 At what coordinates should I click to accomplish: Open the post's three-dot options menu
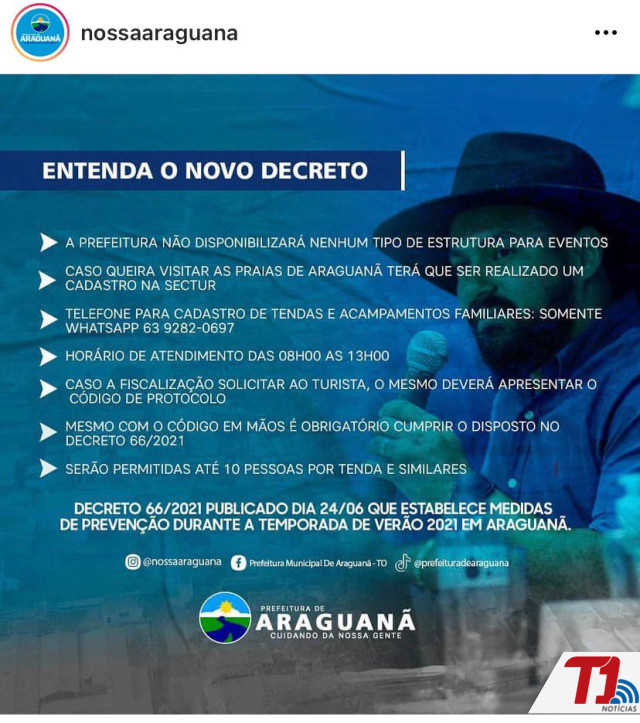pos(605,33)
